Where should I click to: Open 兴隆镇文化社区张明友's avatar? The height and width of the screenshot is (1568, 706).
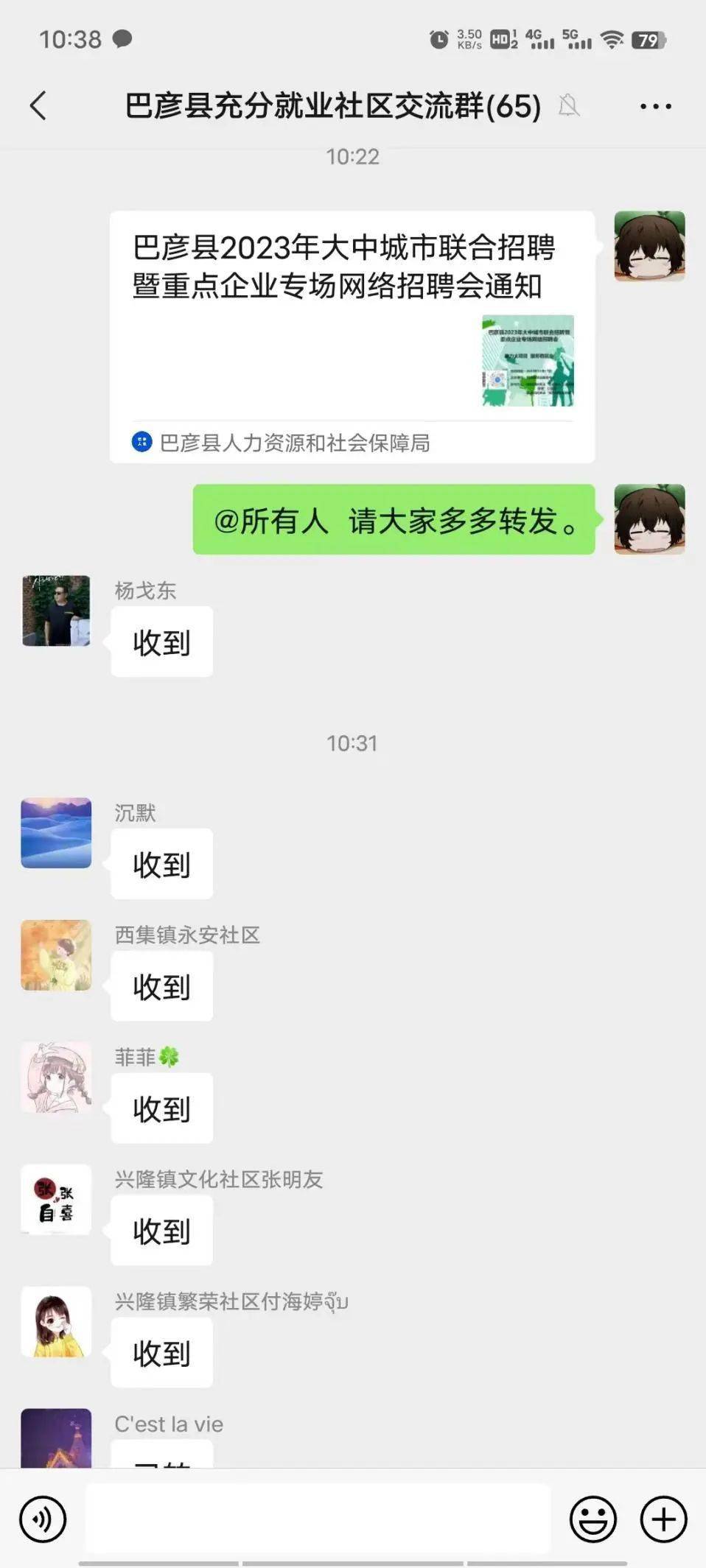click(56, 1200)
